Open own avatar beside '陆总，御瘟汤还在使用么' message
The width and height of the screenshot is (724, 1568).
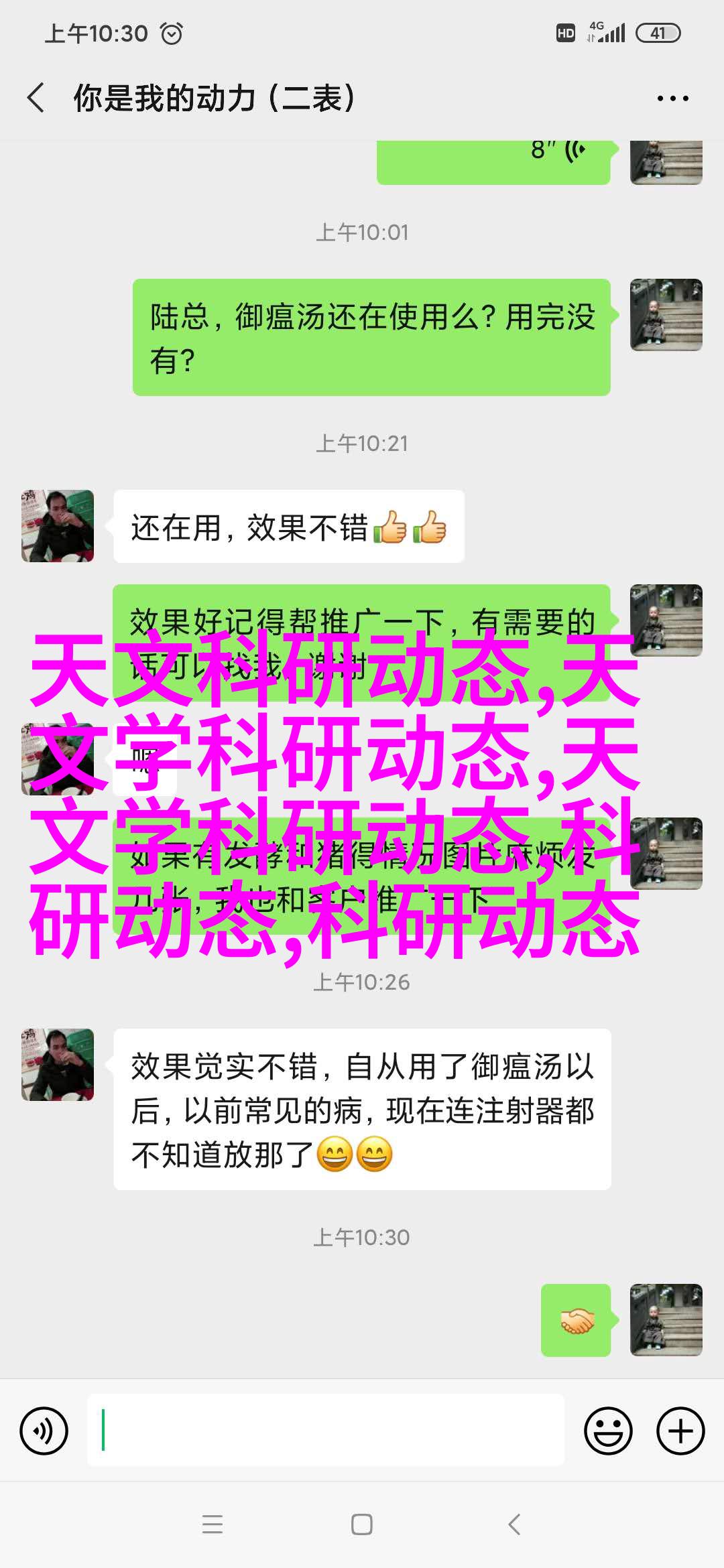click(666, 315)
